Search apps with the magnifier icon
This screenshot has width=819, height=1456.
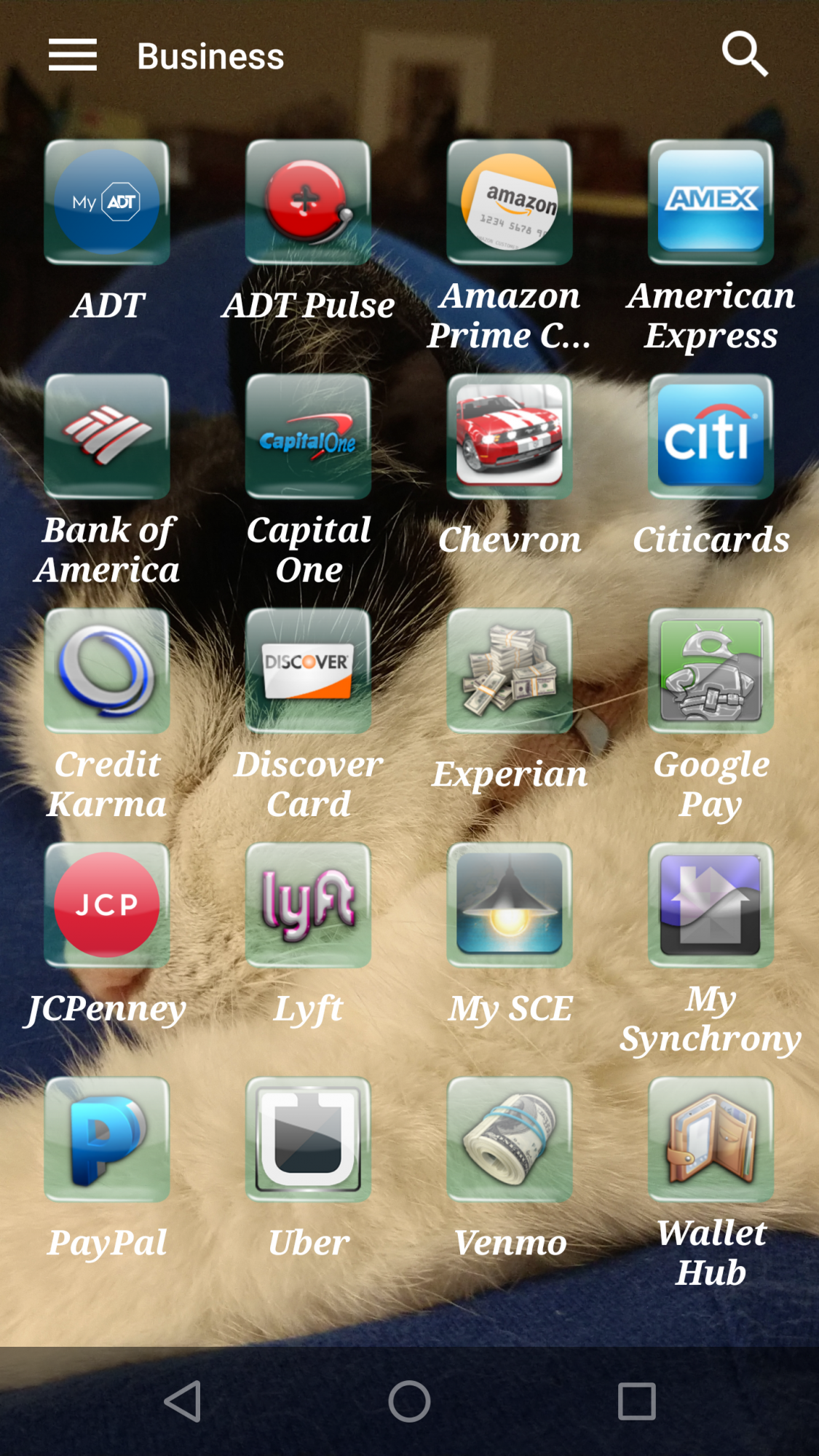745,54
